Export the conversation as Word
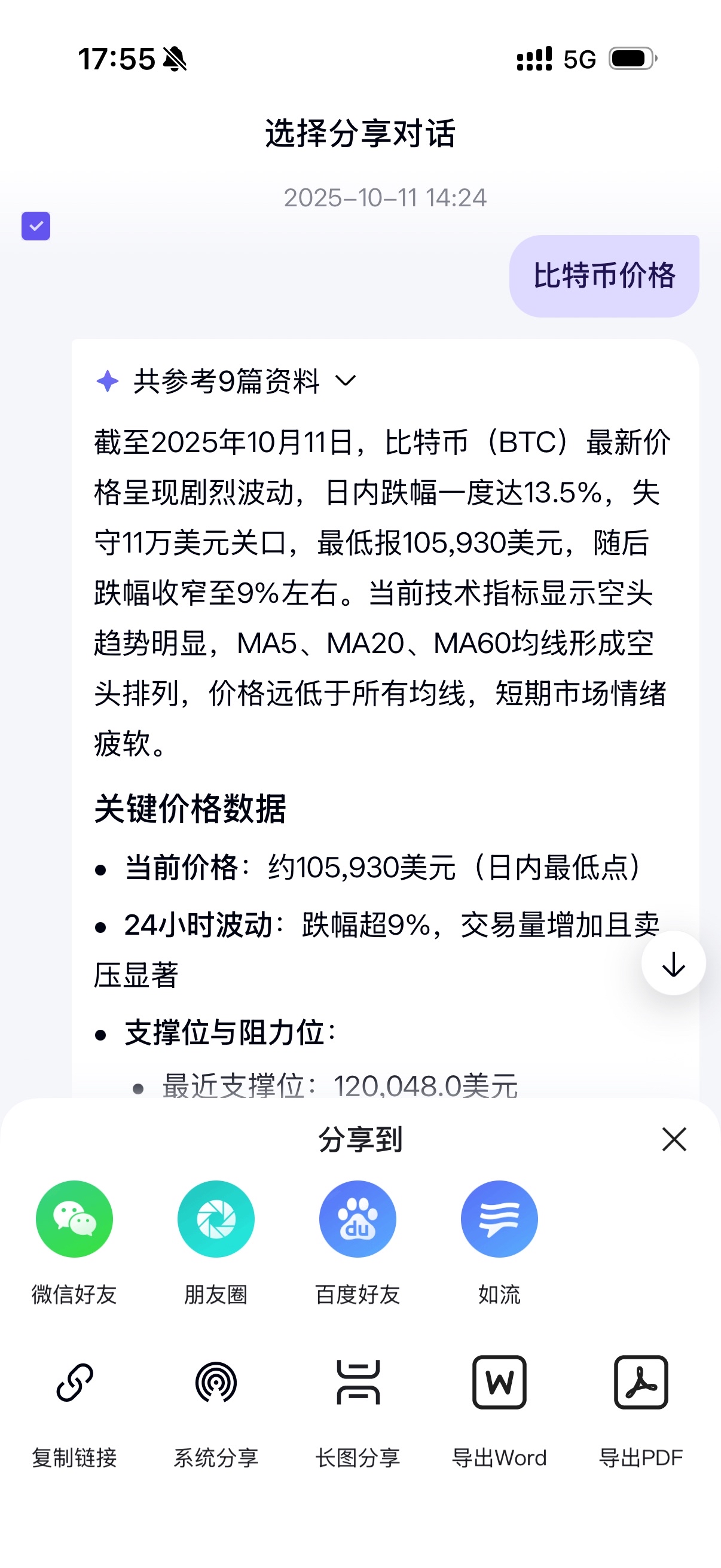Screen dimensions: 721x1568 [500, 1385]
